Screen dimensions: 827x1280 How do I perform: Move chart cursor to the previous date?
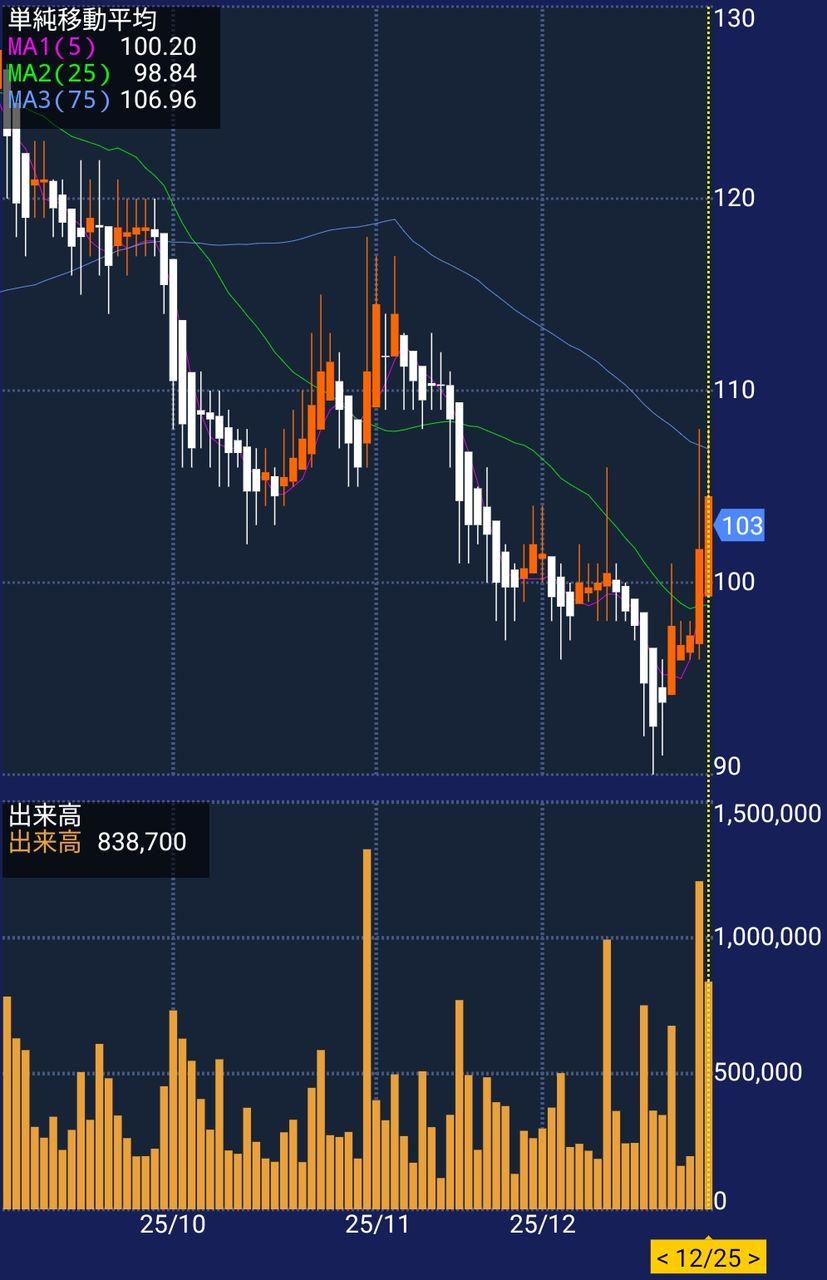click(662, 1255)
